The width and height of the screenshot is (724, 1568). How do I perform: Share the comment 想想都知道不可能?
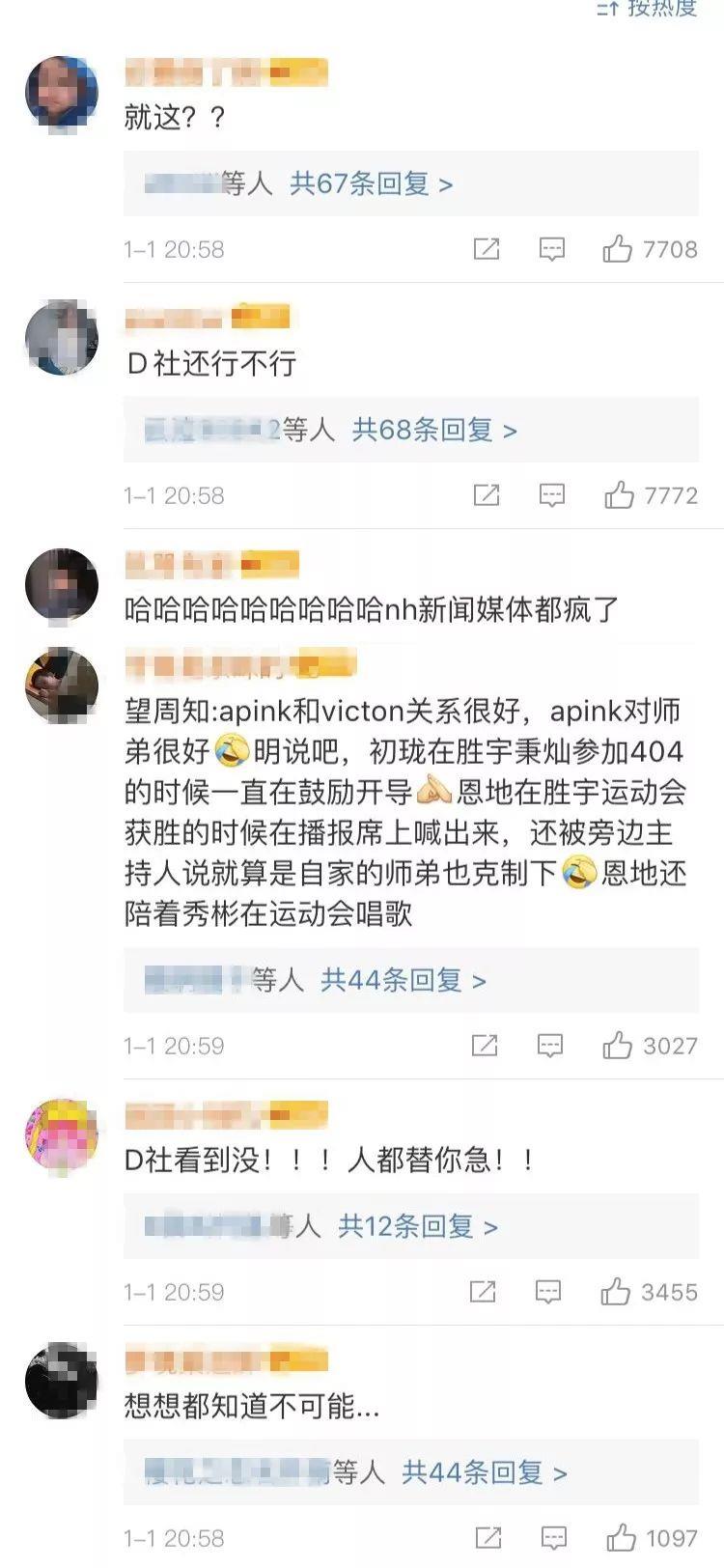pyautogui.click(x=488, y=1538)
